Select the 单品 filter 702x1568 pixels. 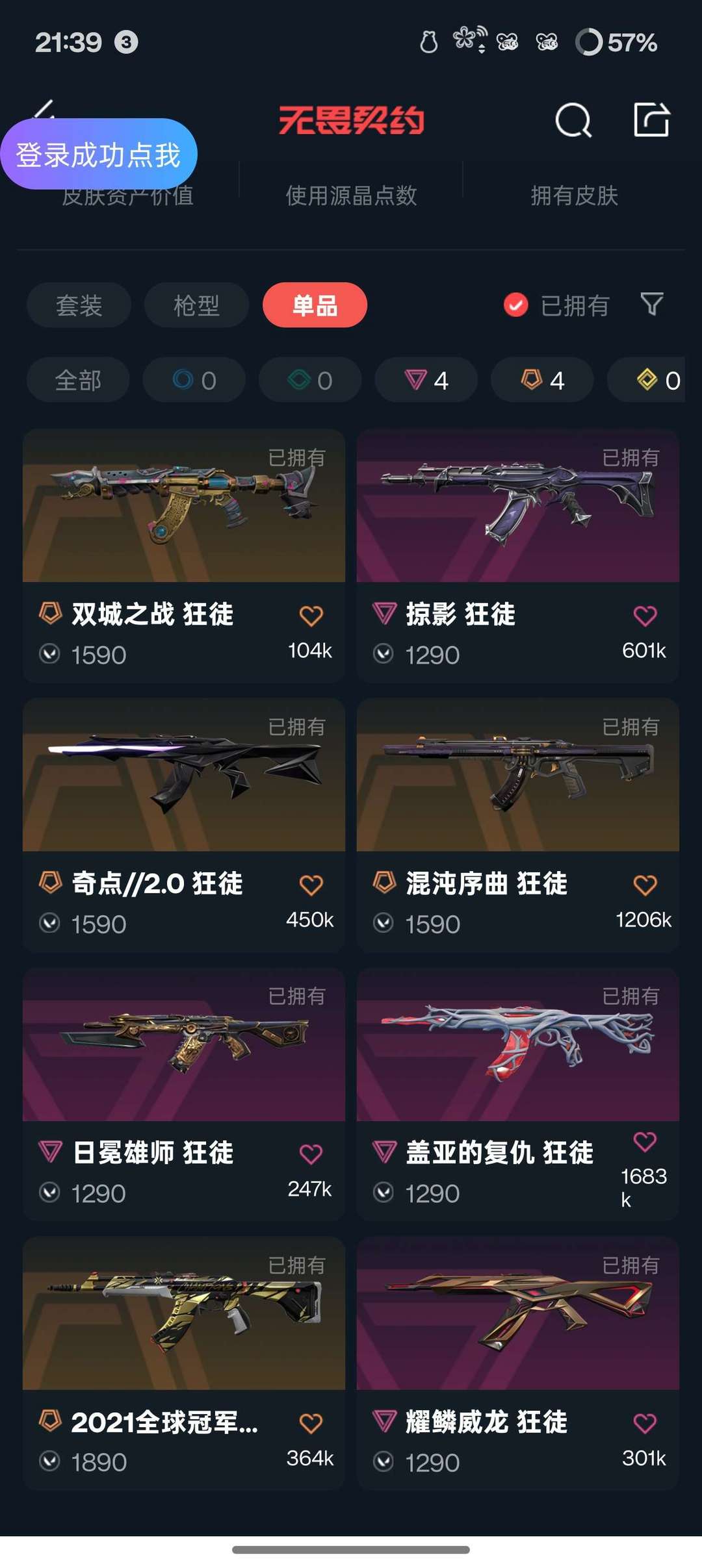pyautogui.click(x=315, y=305)
